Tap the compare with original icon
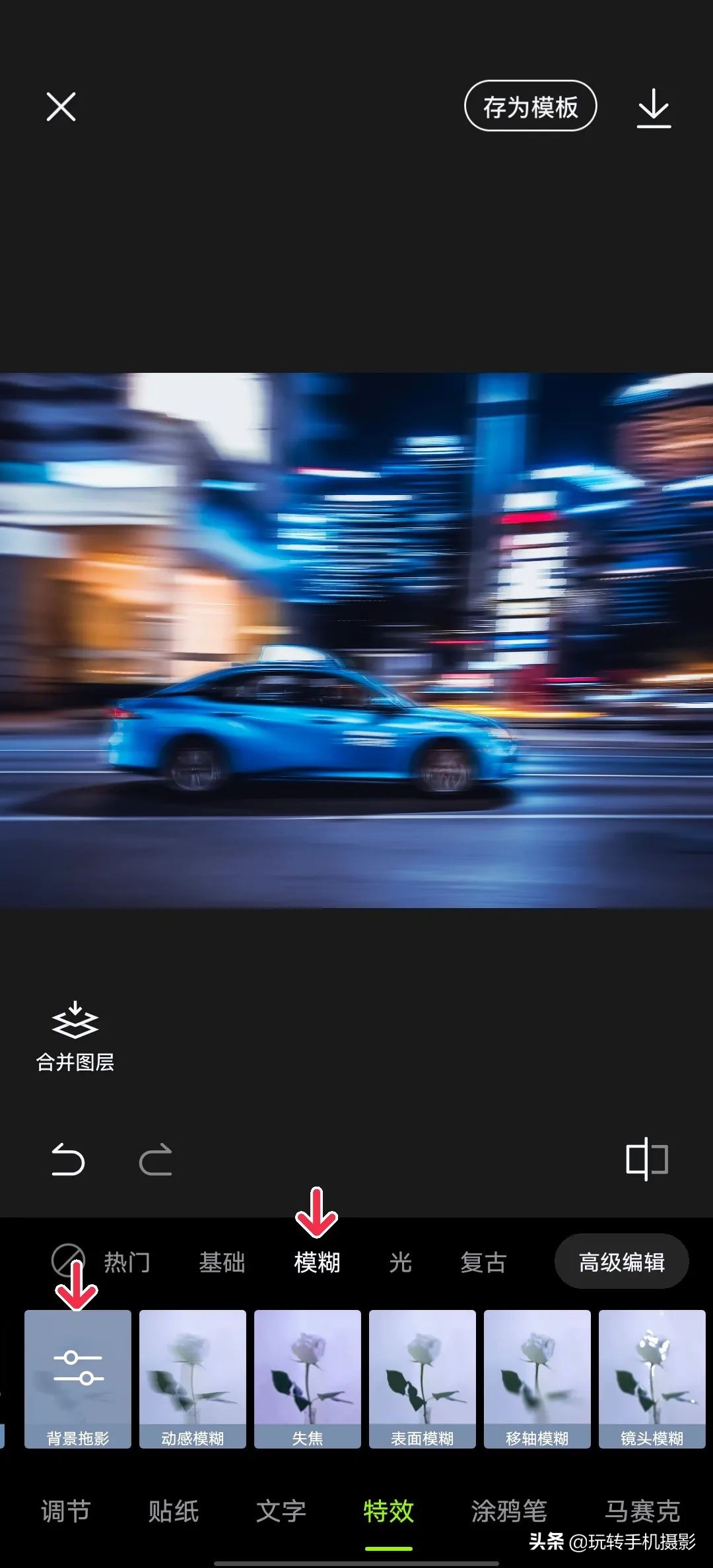 point(647,1159)
